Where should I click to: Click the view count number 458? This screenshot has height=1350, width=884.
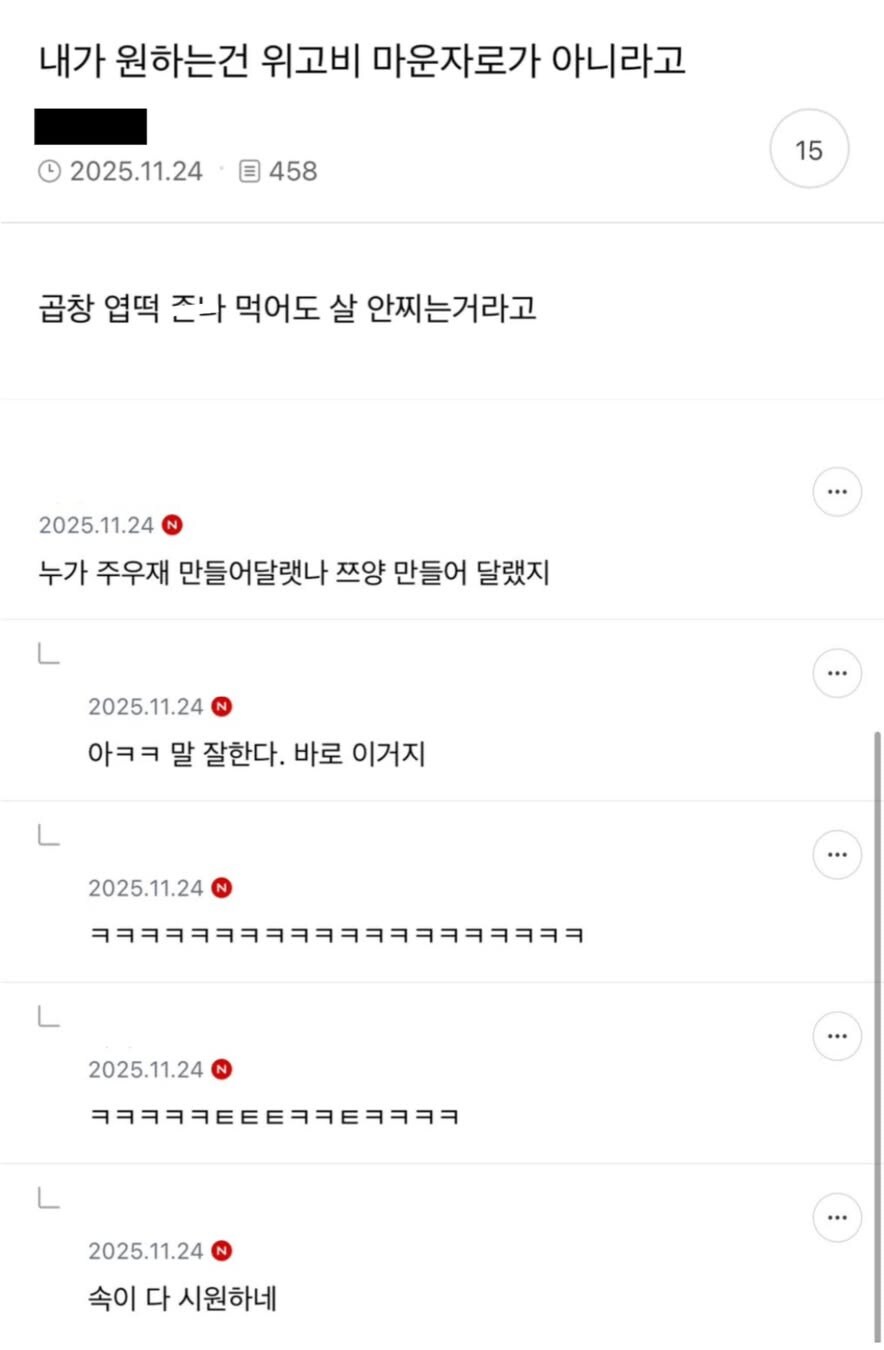coord(291,170)
